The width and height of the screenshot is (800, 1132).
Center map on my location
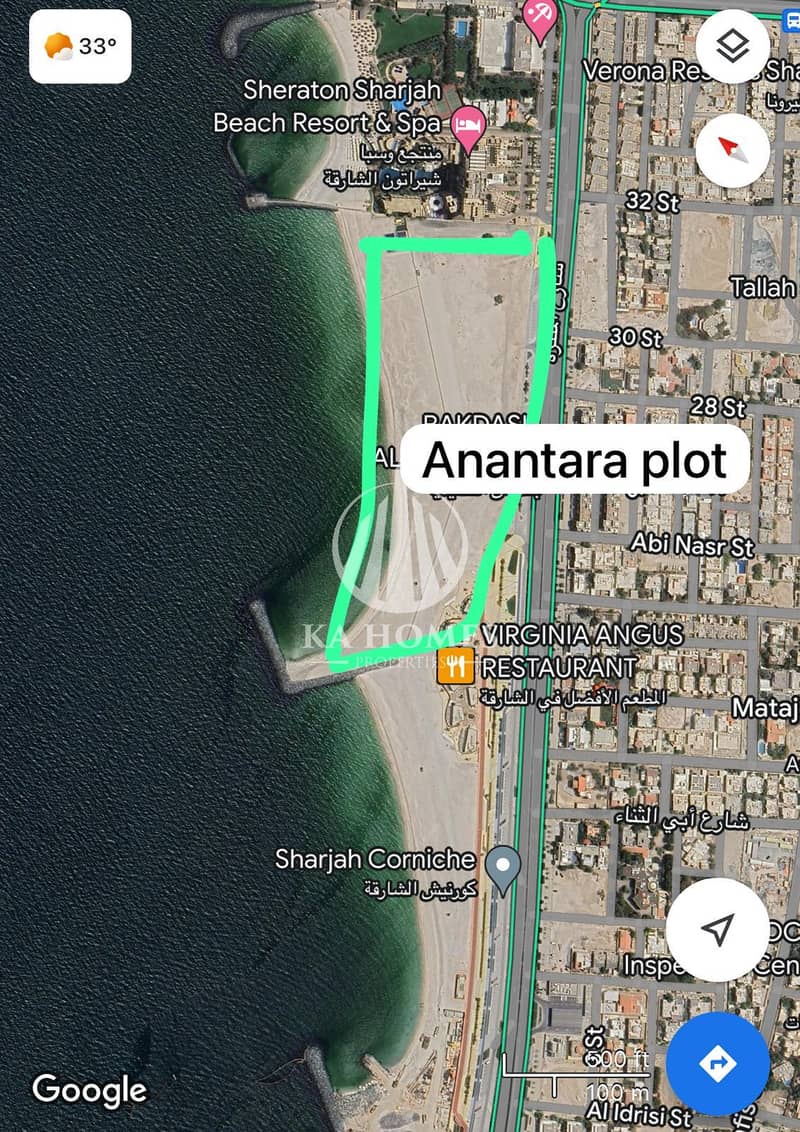tap(717, 930)
